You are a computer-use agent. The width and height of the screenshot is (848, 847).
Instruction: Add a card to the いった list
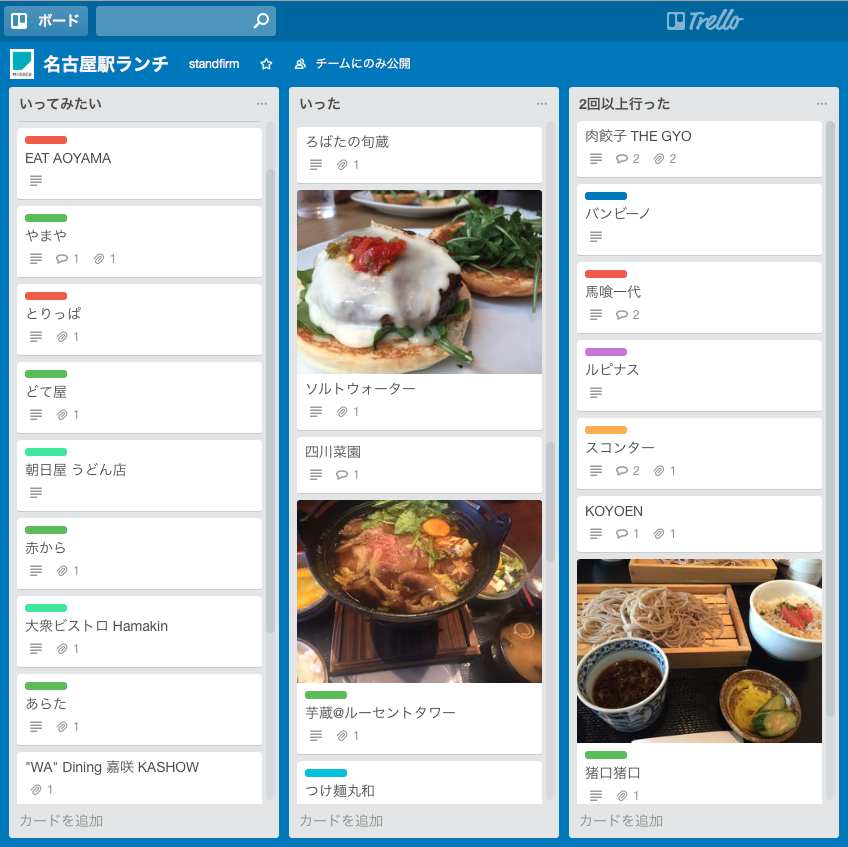342,821
